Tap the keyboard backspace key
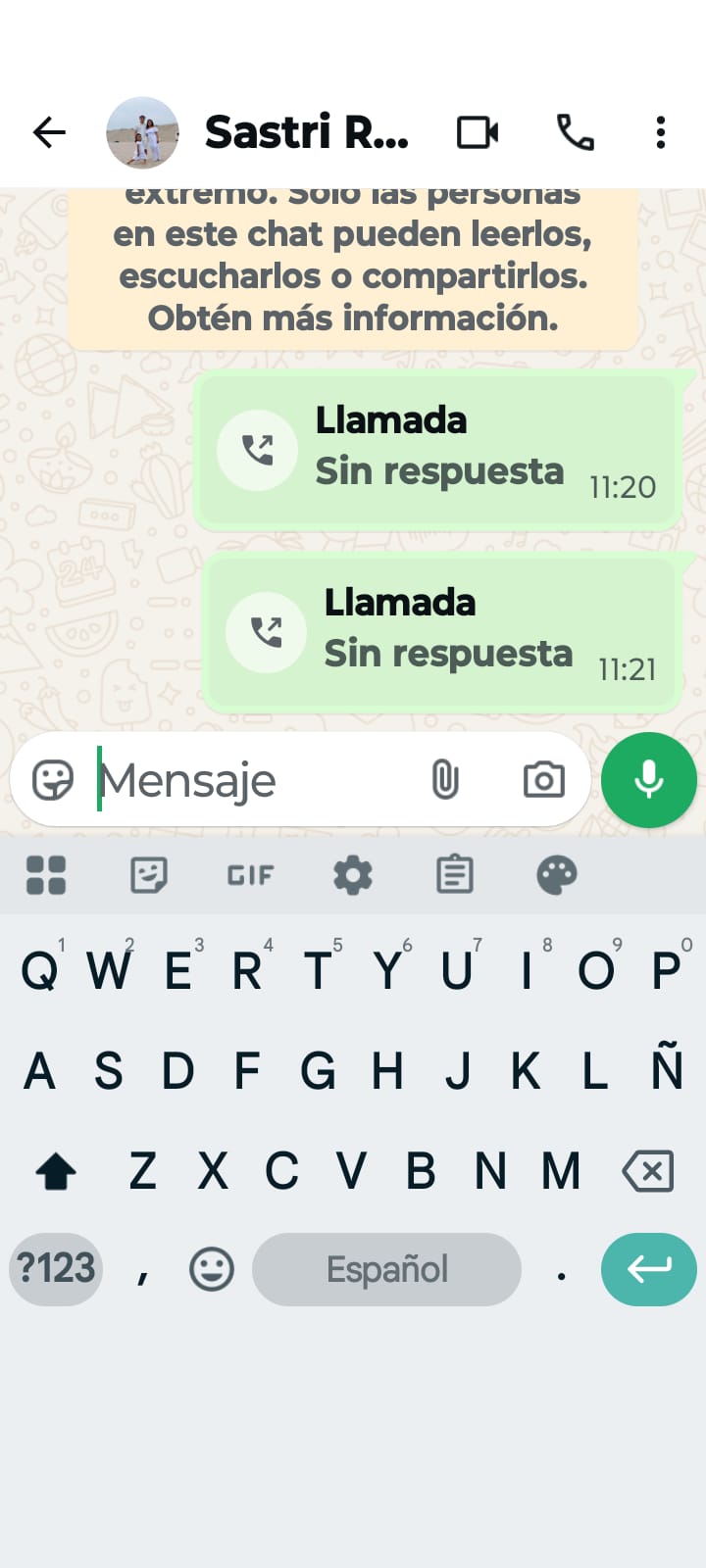 pos(648,1170)
